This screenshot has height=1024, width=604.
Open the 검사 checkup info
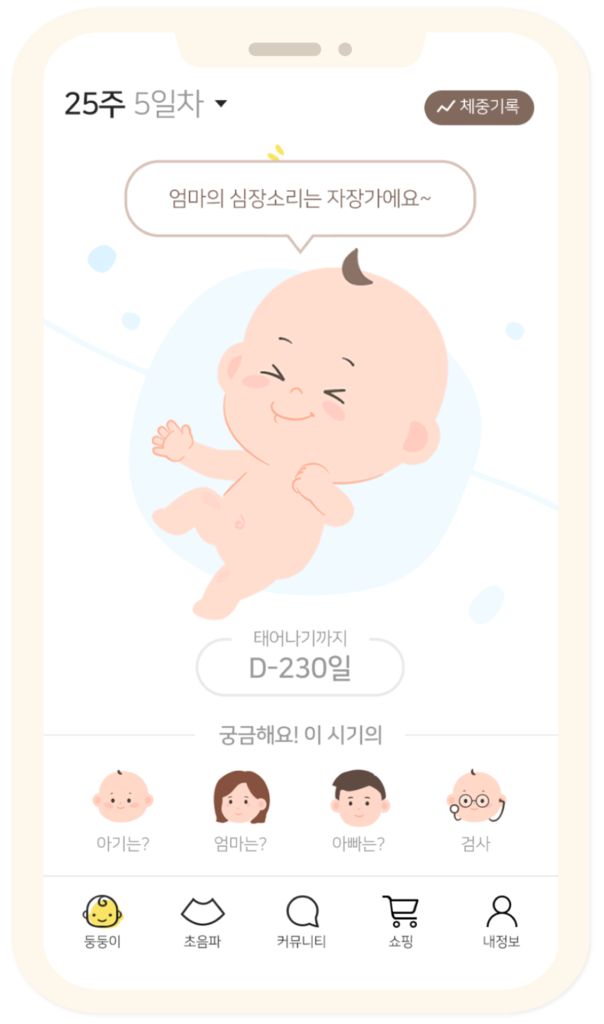(x=475, y=808)
